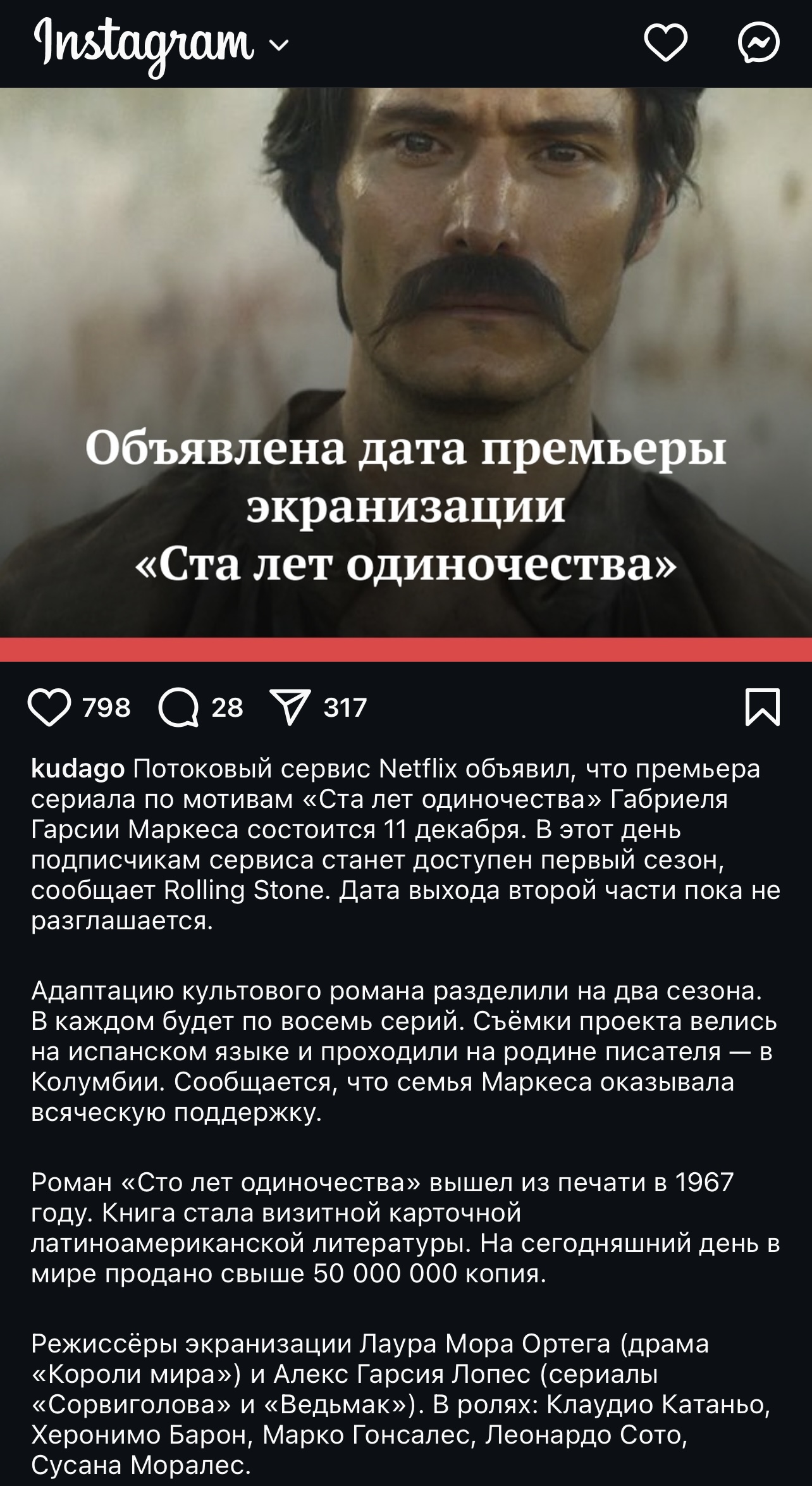Open comments on the kudago post
This screenshot has height=1486, width=812.
pos(179,707)
